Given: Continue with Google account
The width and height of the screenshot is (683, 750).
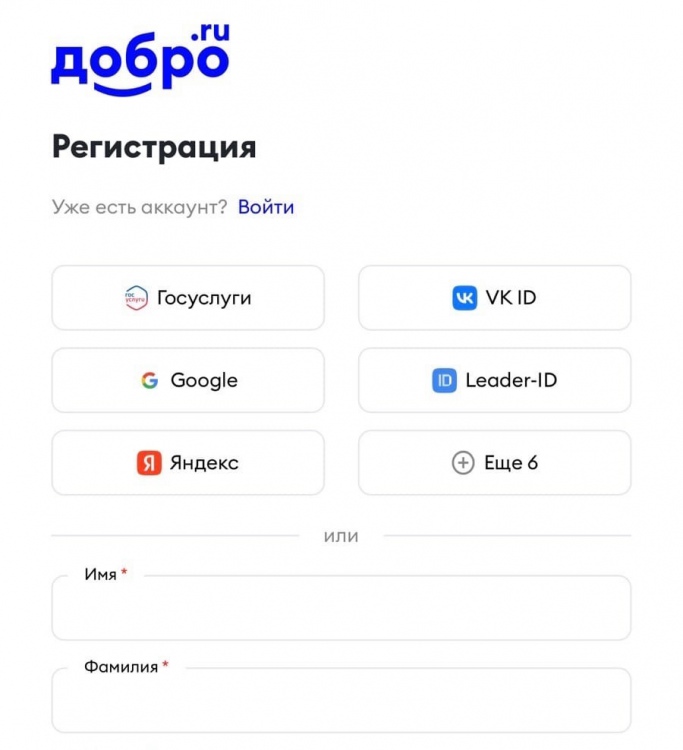Looking at the screenshot, I should pos(188,380).
